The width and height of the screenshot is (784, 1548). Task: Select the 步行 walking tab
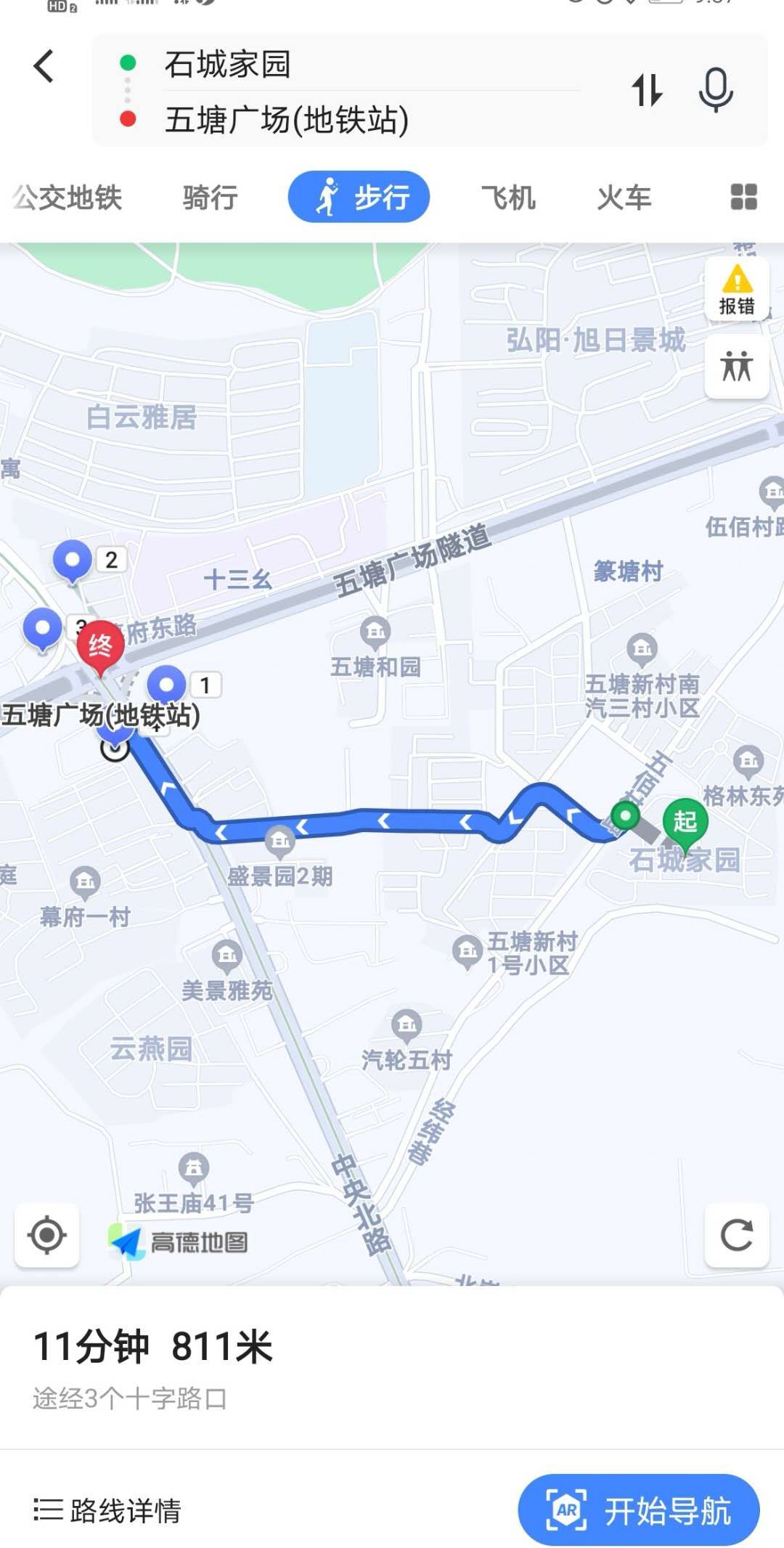[359, 197]
